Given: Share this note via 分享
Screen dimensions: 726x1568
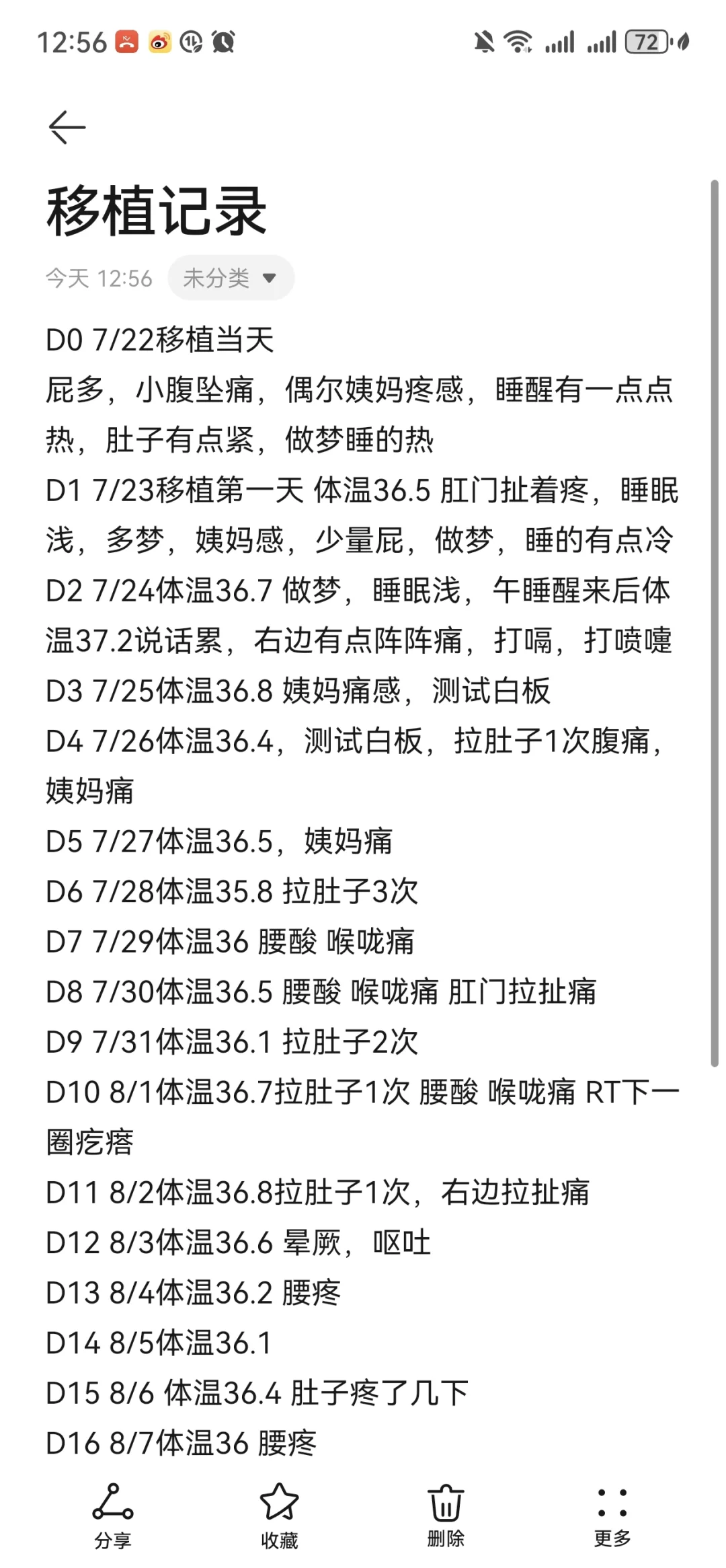Looking at the screenshot, I should tap(113, 1516).
